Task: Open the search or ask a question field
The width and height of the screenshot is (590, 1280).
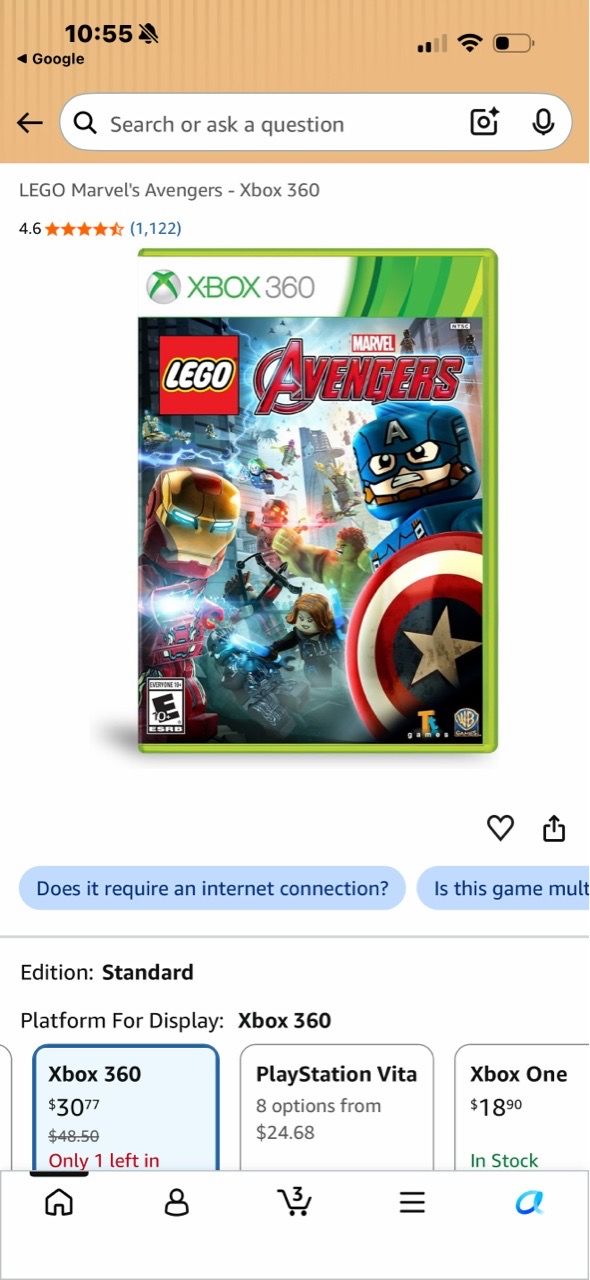Action: [x=265, y=124]
